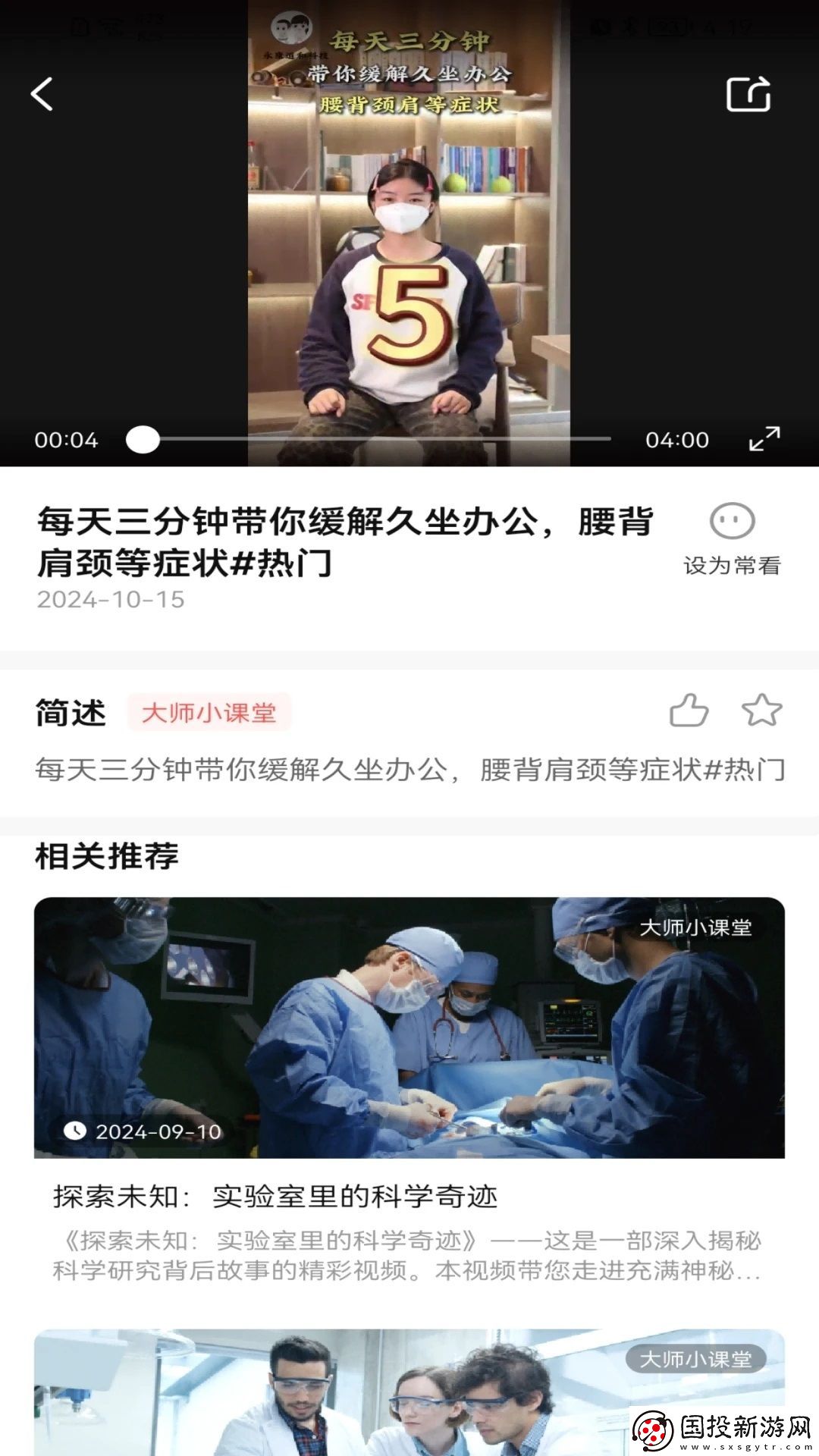Share this video

tap(748, 95)
